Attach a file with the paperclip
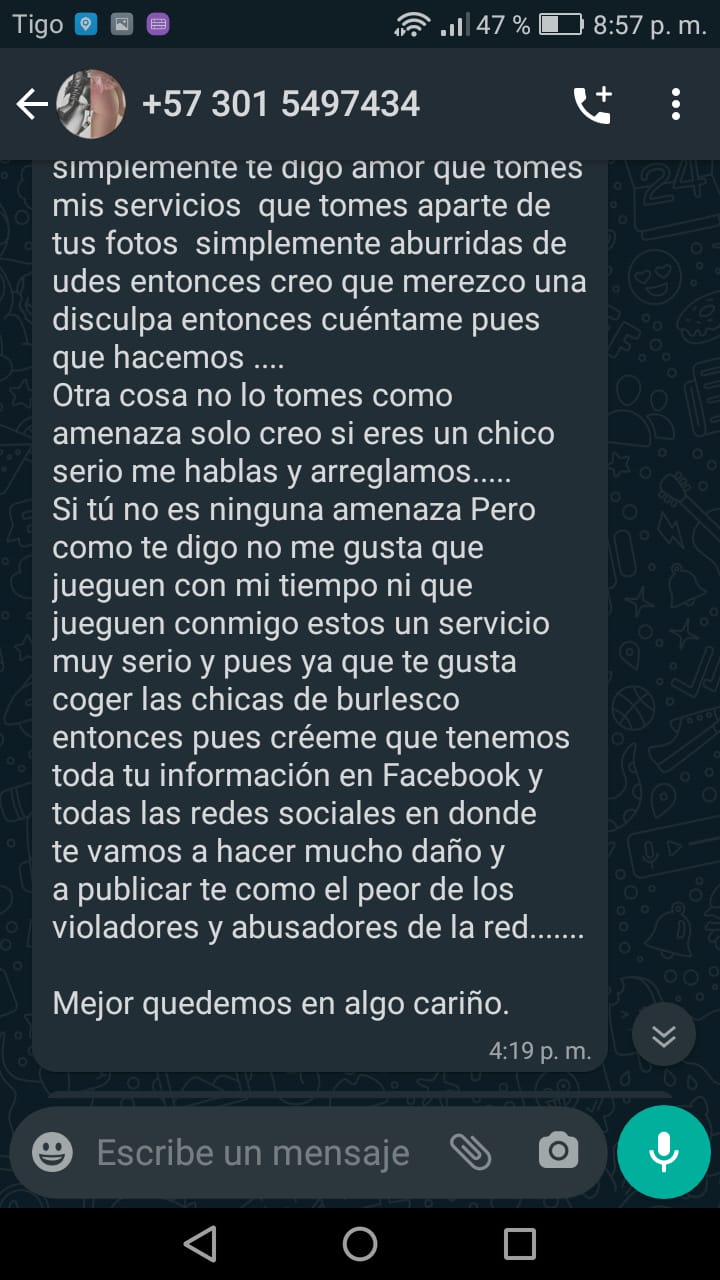The height and width of the screenshot is (1280, 720). [470, 1152]
